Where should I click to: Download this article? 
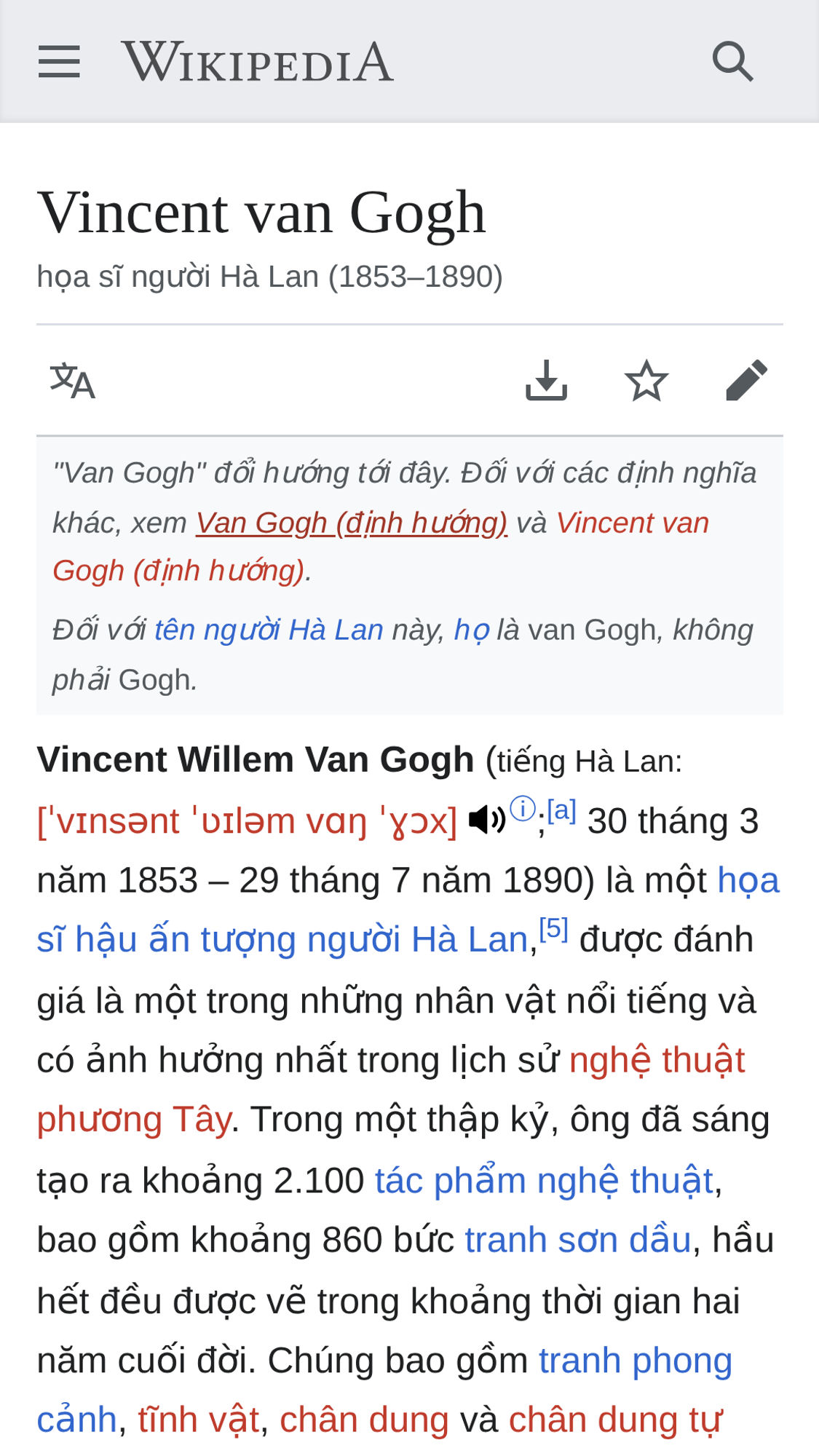pos(546,380)
